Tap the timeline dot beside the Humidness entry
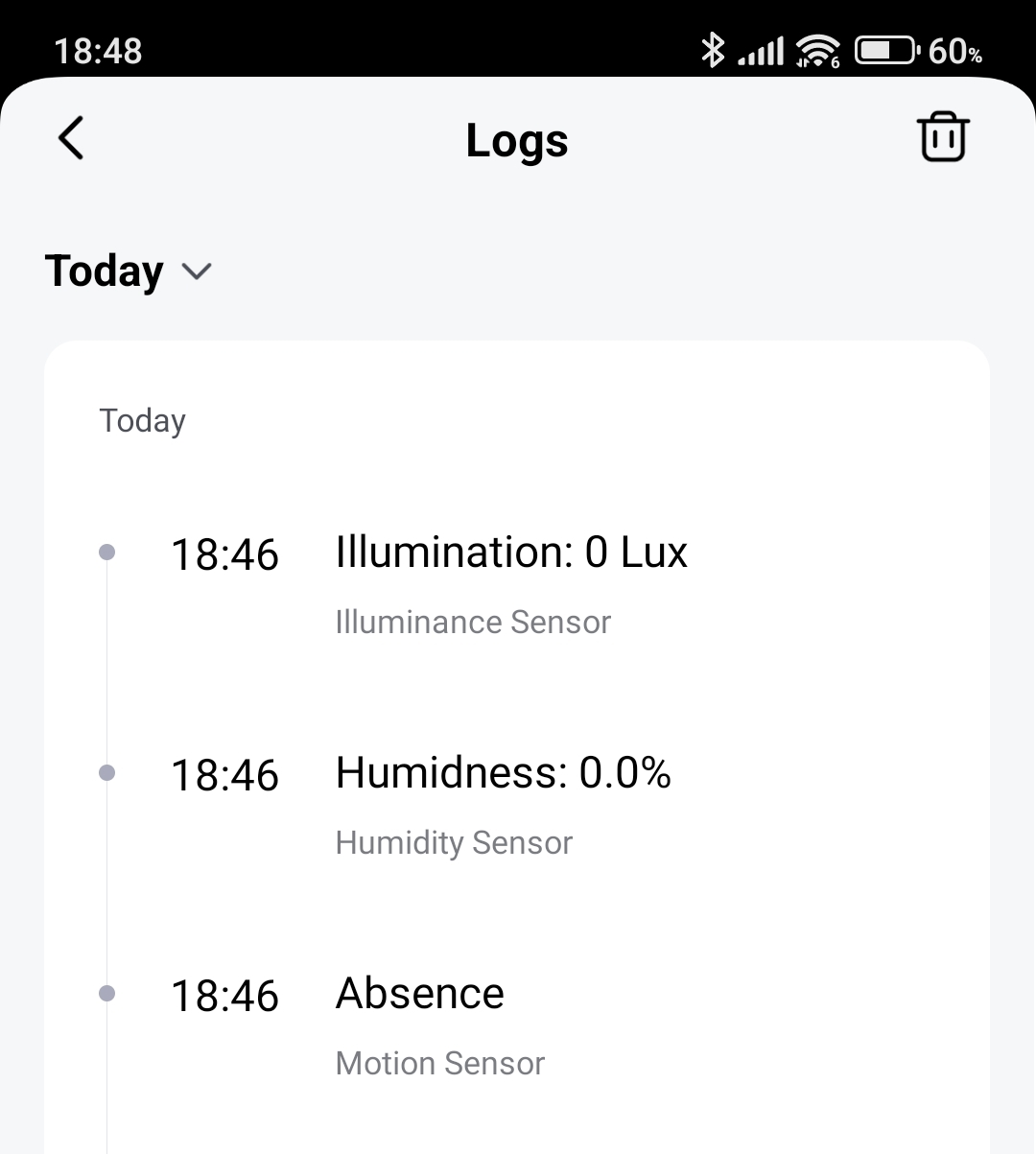This screenshot has height=1154, width=1036. pyautogui.click(x=107, y=771)
